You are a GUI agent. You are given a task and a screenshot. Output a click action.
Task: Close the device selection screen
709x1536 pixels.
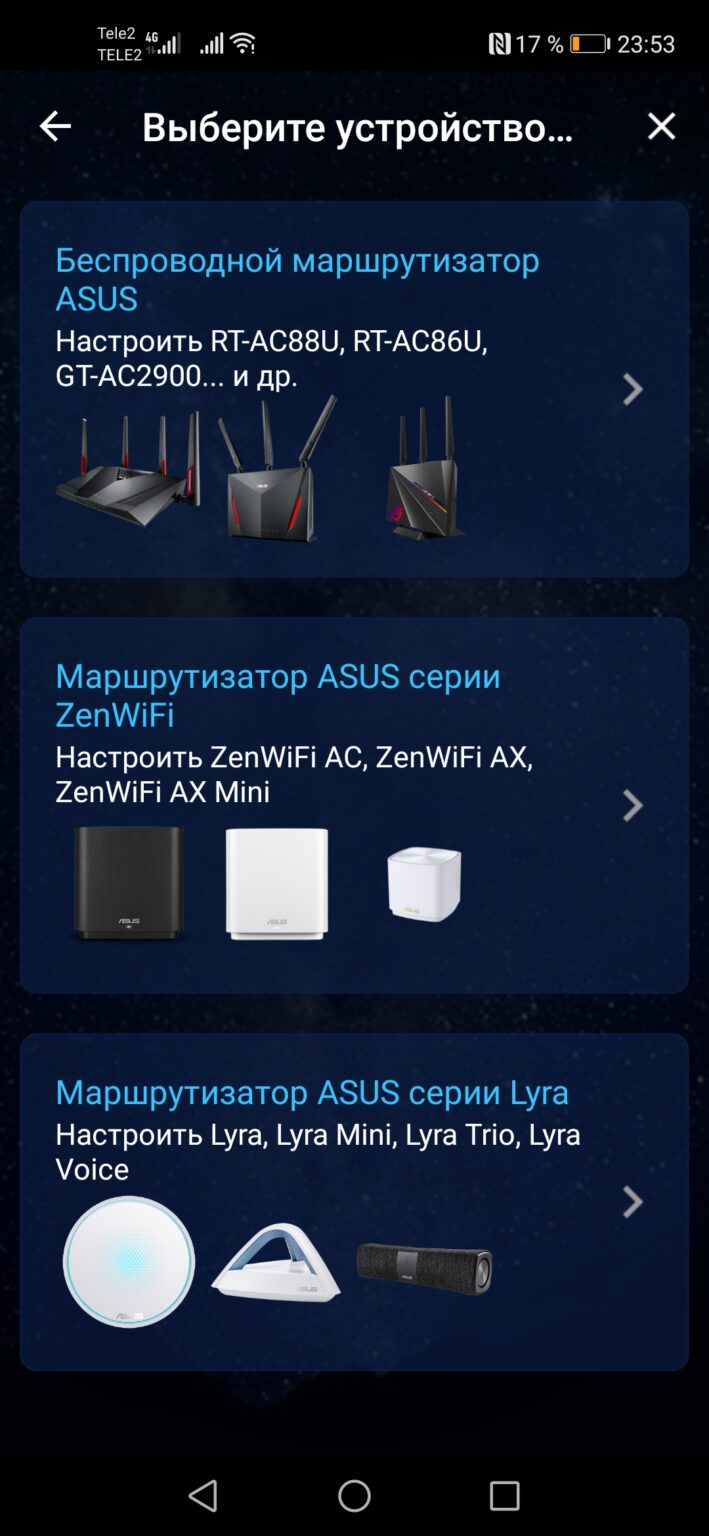point(661,126)
